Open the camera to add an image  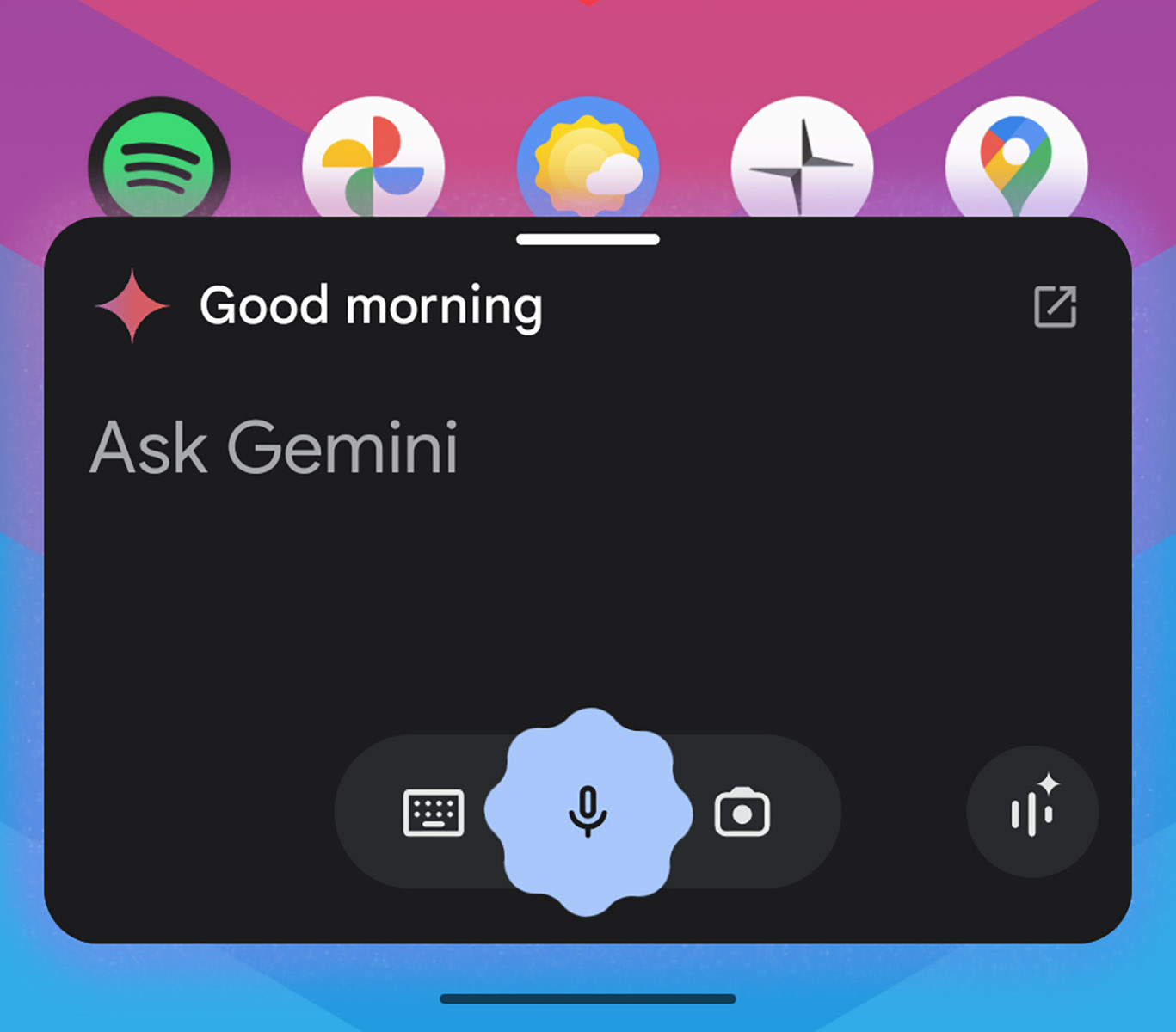(x=742, y=812)
